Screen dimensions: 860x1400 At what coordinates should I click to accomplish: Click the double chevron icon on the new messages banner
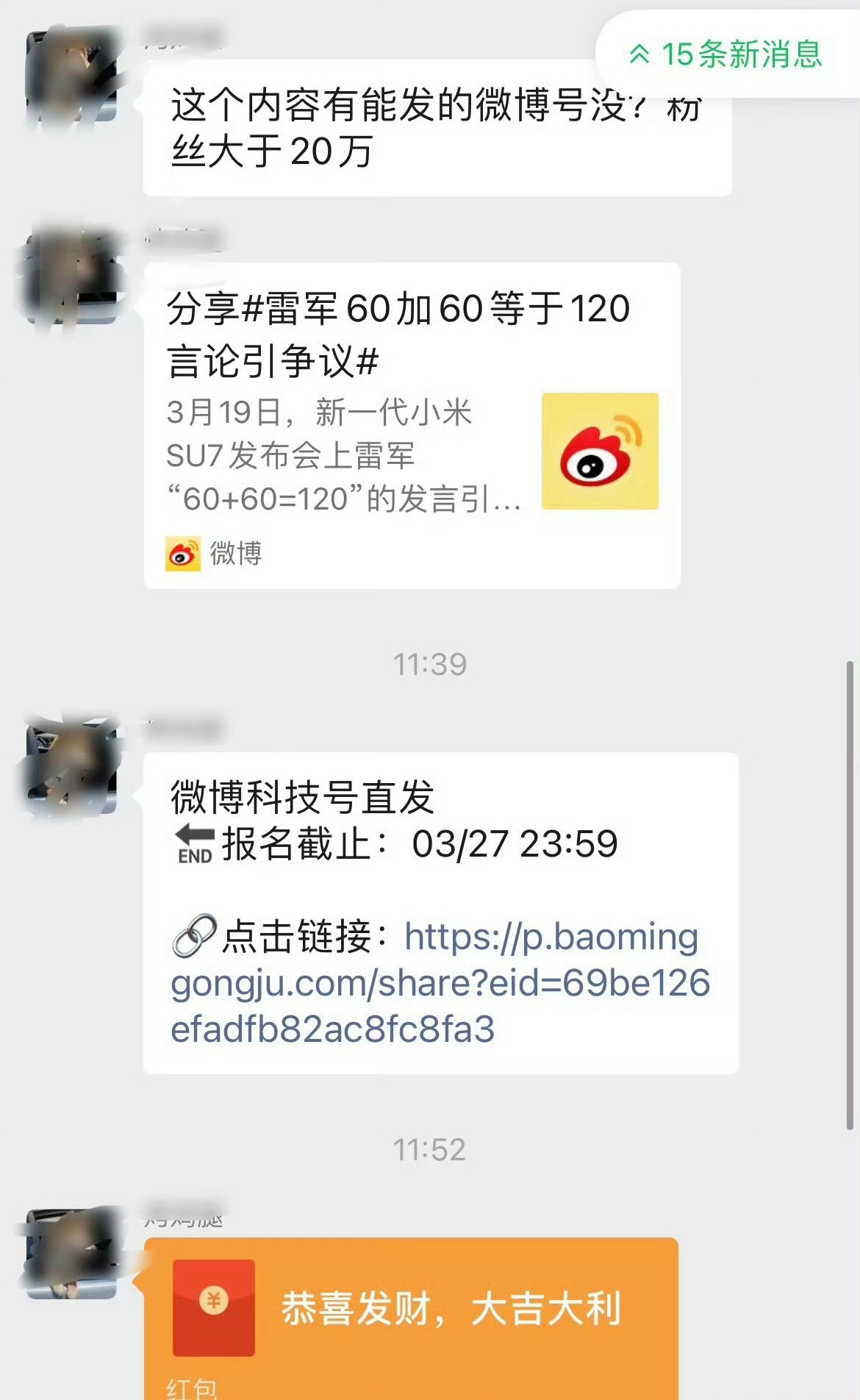pos(639,54)
